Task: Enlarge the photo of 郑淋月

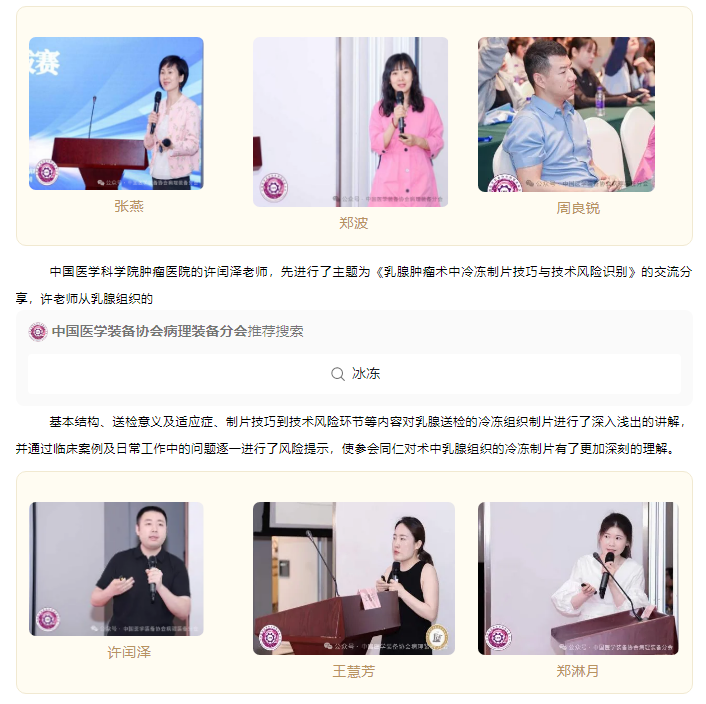Action: point(578,578)
